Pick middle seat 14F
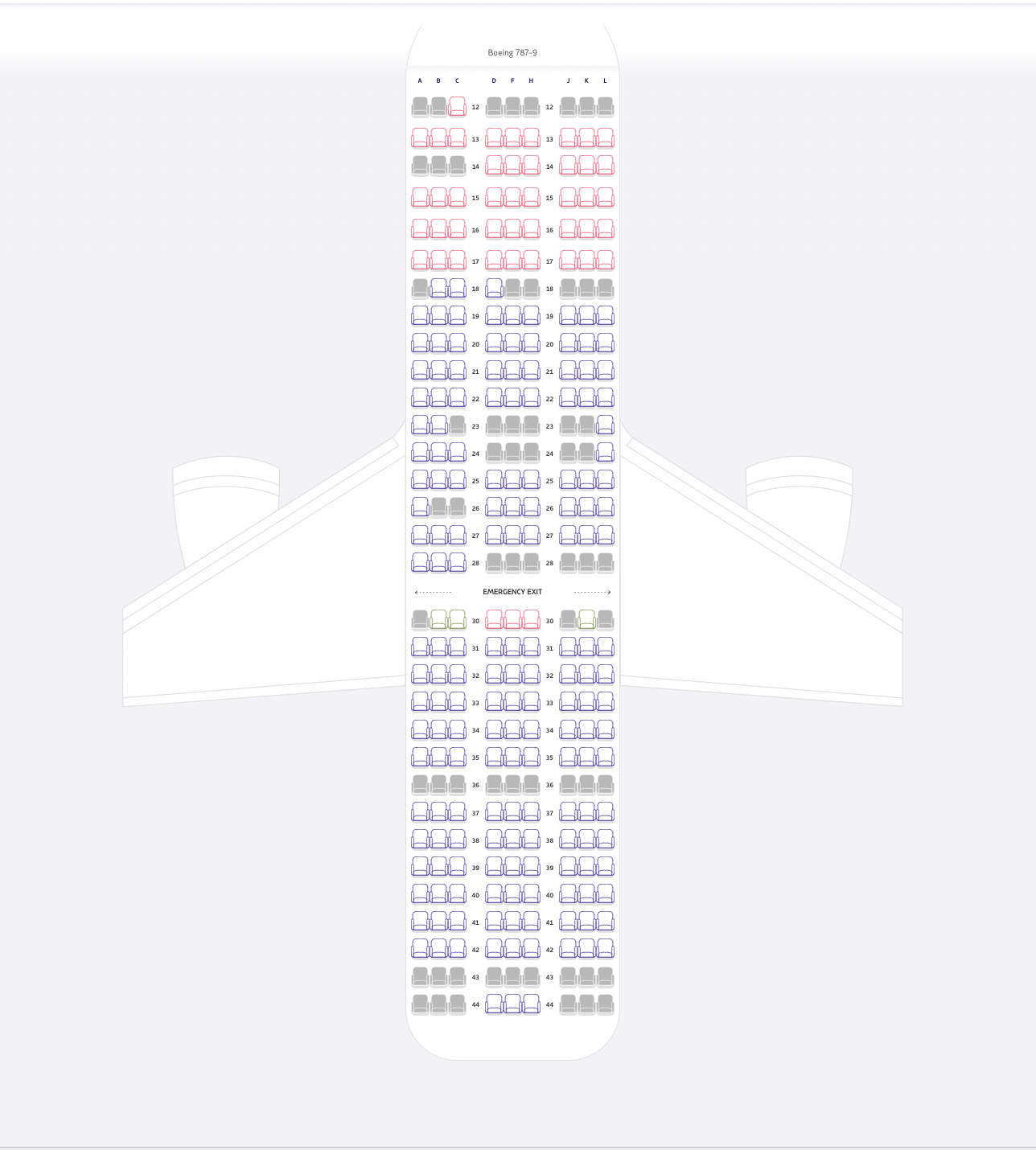Image resolution: width=1036 pixels, height=1150 pixels. [x=512, y=166]
